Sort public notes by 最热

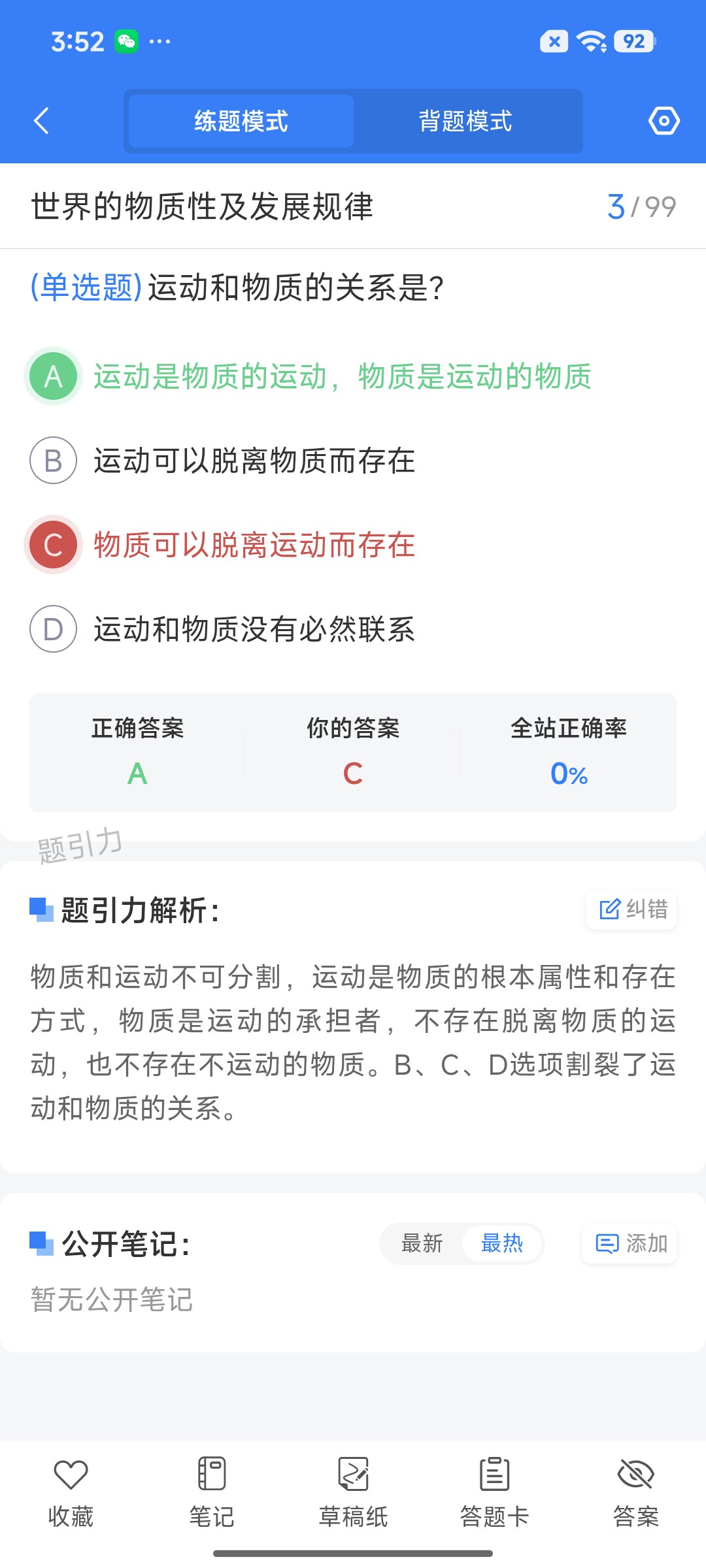click(502, 1243)
